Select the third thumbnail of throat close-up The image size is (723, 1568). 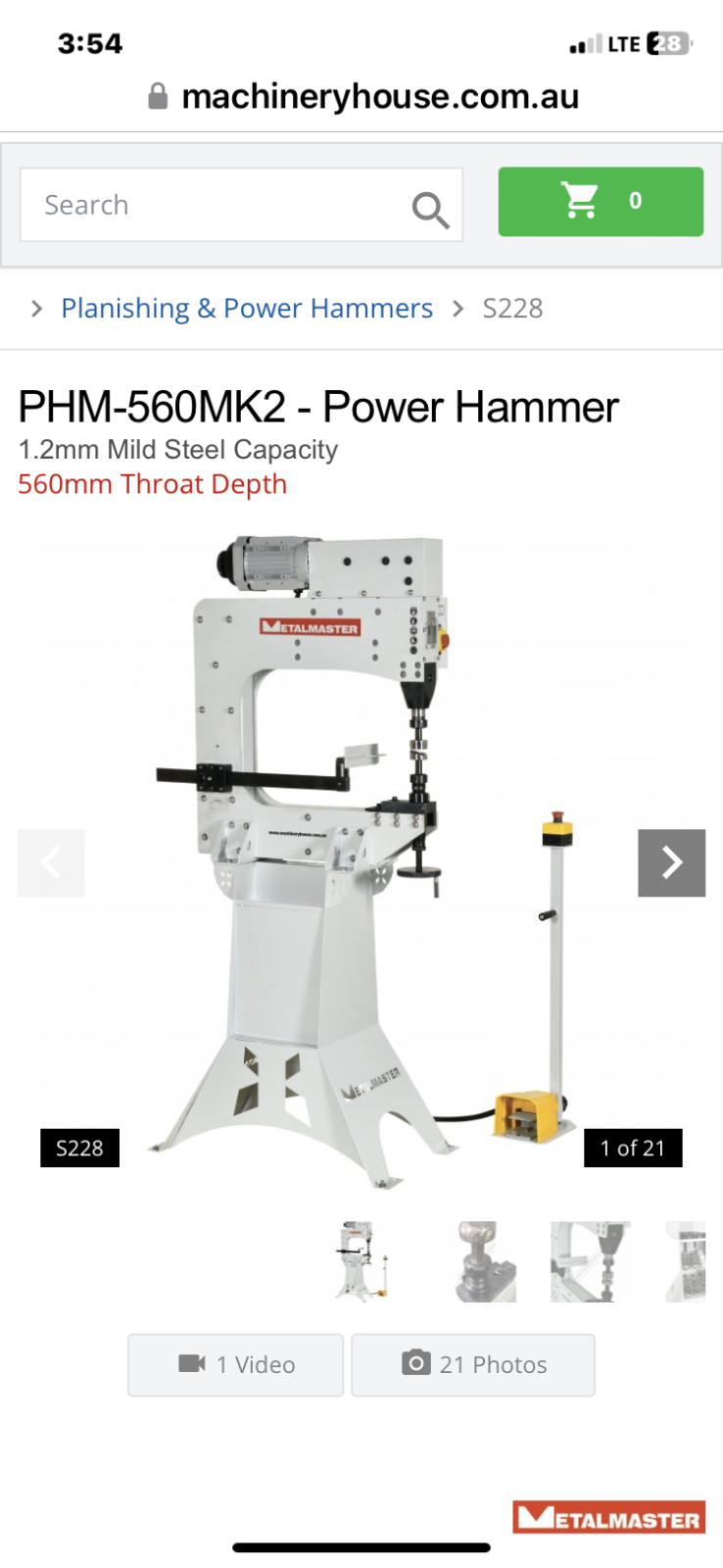click(590, 1261)
